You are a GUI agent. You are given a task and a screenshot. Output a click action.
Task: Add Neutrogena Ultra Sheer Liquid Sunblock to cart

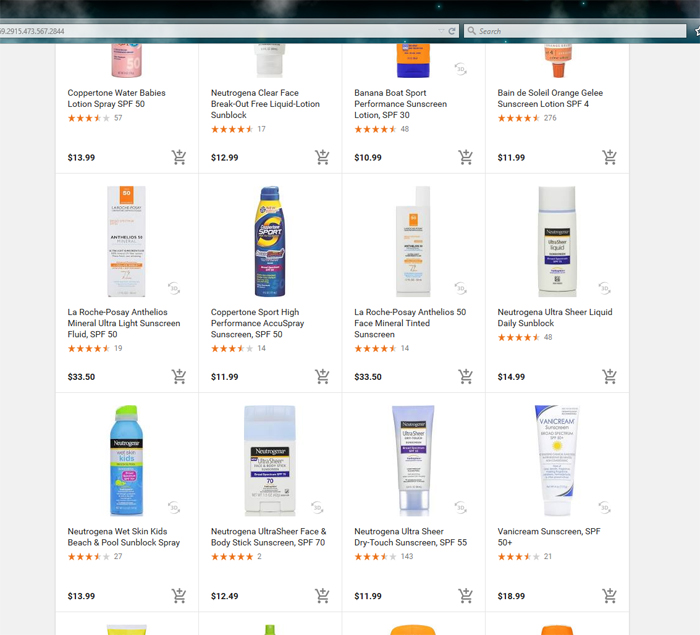609,376
